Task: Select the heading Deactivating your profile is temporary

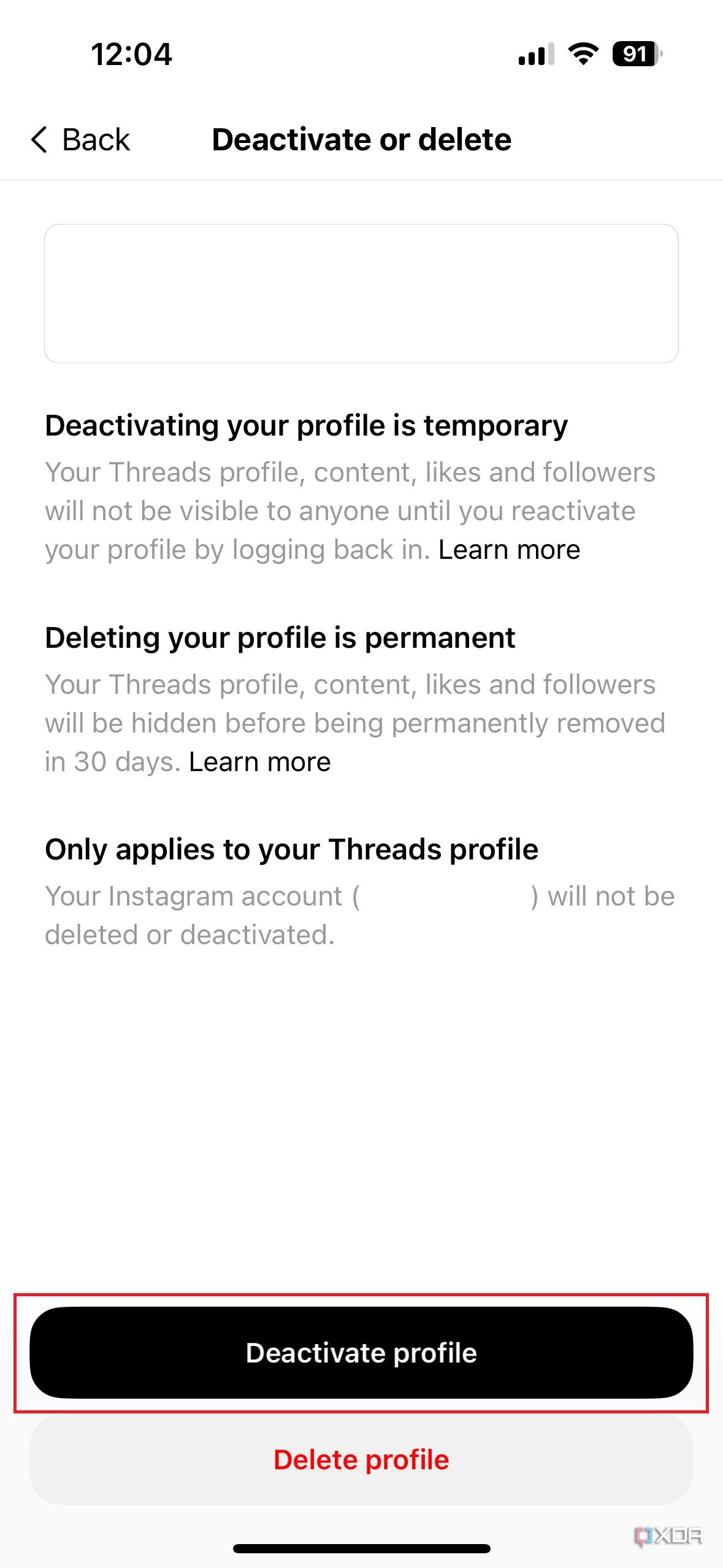Action: (307, 426)
